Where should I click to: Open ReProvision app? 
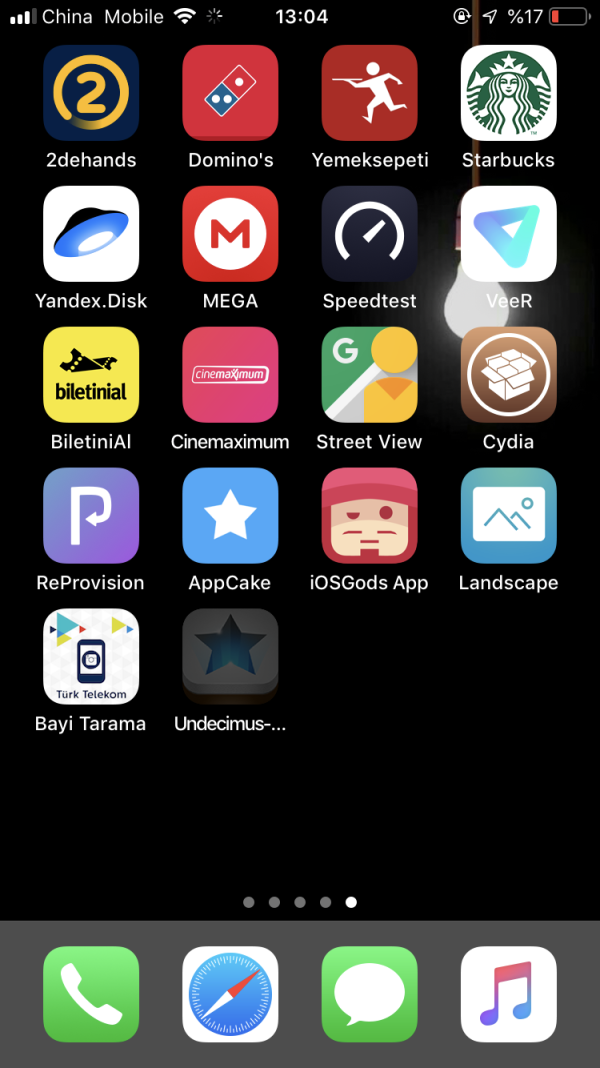[x=91, y=516]
